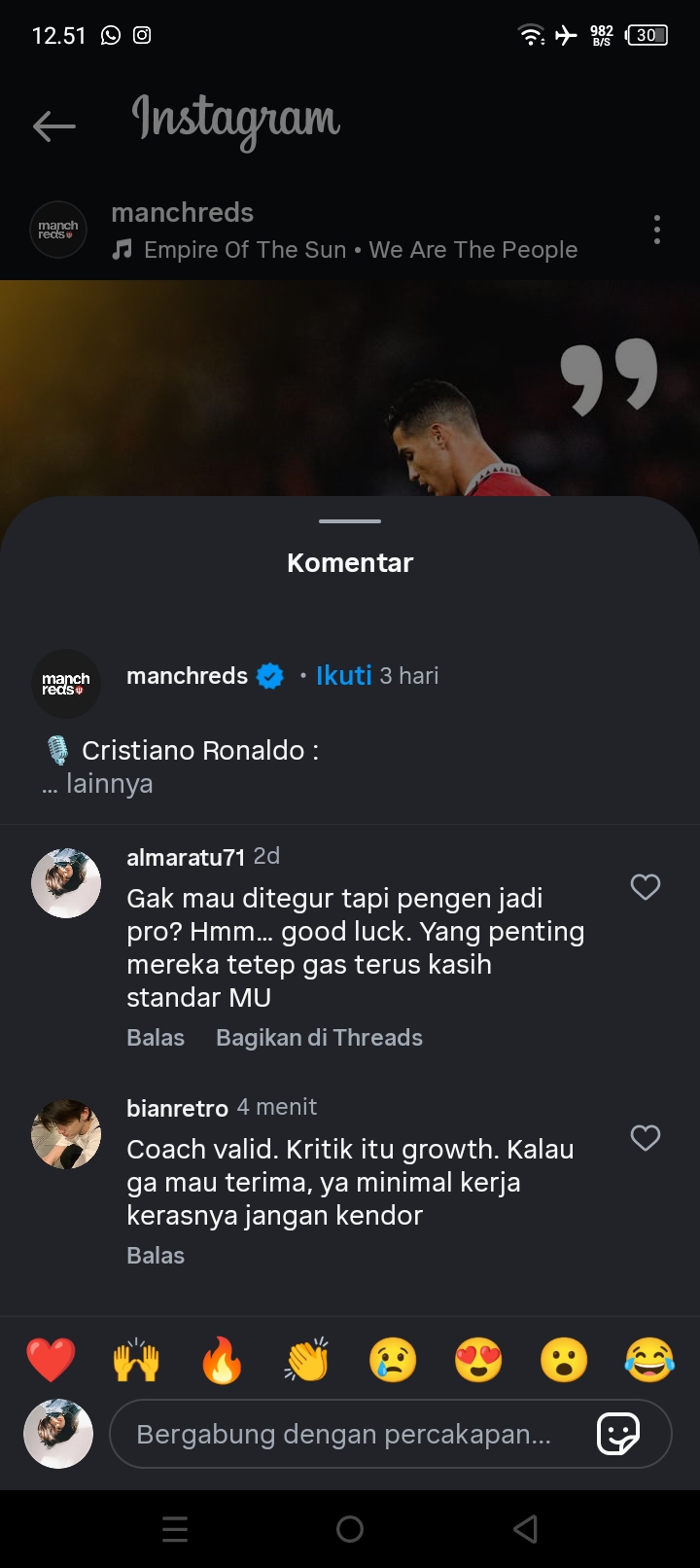Share almaratu71's comment on Threads
The height and width of the screenshot is (1568, 700).
[x=319, y=1038]
